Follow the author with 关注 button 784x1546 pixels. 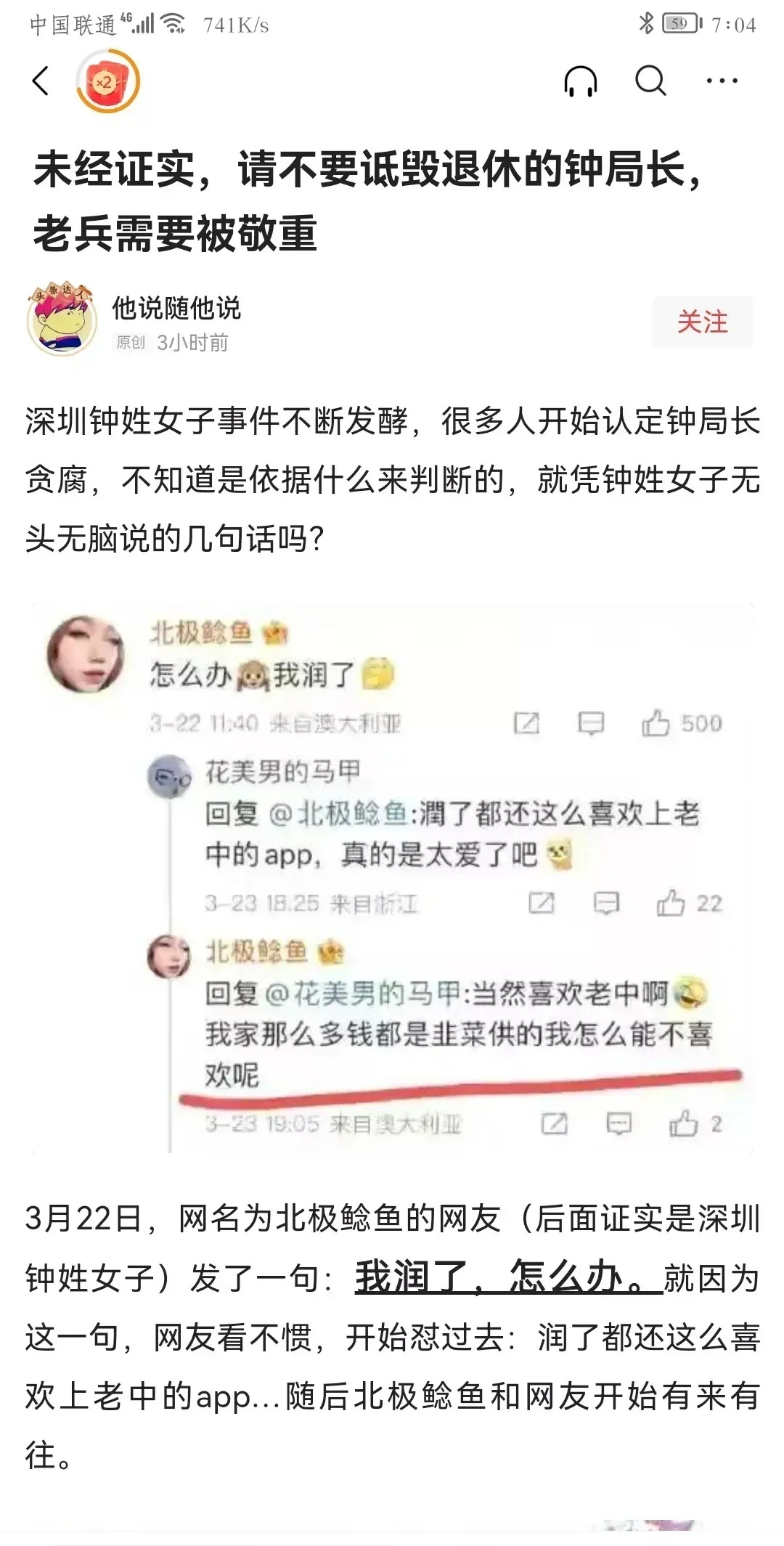coord(702,322)
